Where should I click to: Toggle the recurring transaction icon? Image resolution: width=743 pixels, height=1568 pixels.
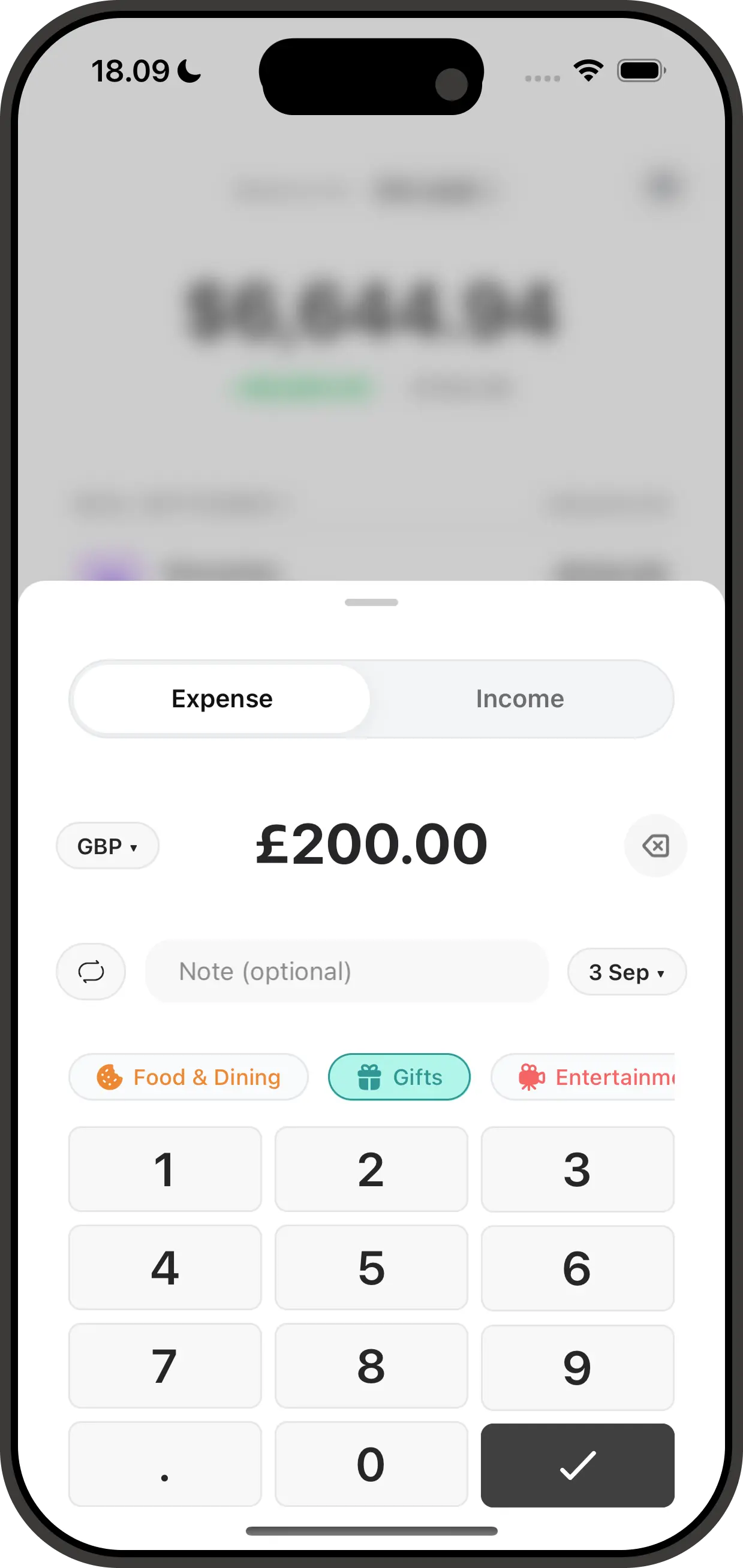tap(91, 972)
